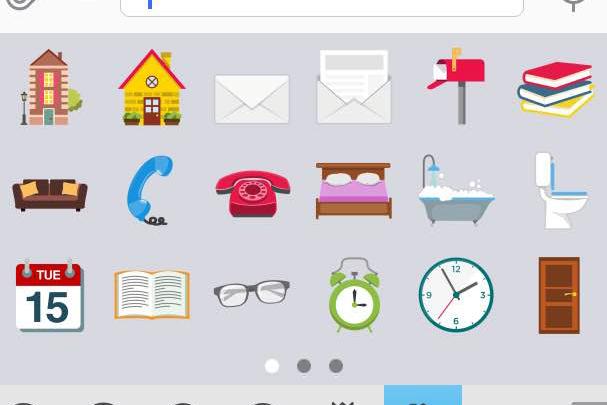Select the yellow house emoji
The height and width of the screenshot is (405, 607).
pyautogui.click(x=152, y=88)
